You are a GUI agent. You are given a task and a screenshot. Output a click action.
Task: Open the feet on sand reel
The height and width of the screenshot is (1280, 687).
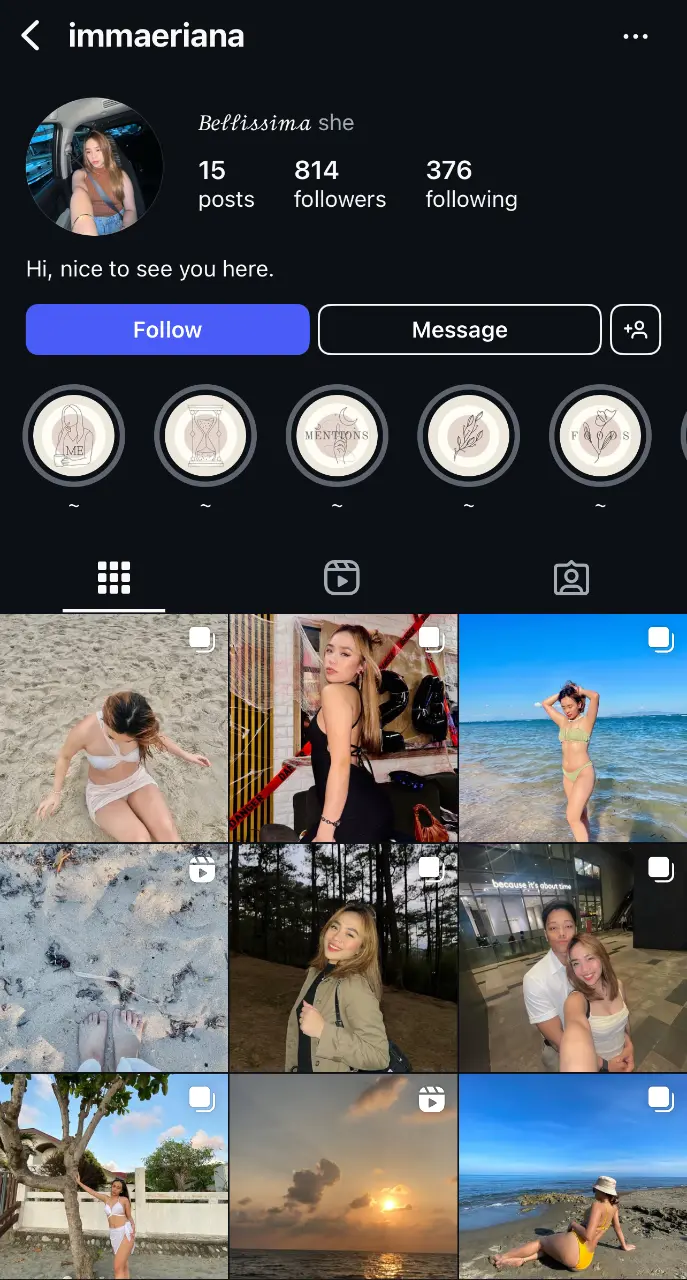coord(114,958)
